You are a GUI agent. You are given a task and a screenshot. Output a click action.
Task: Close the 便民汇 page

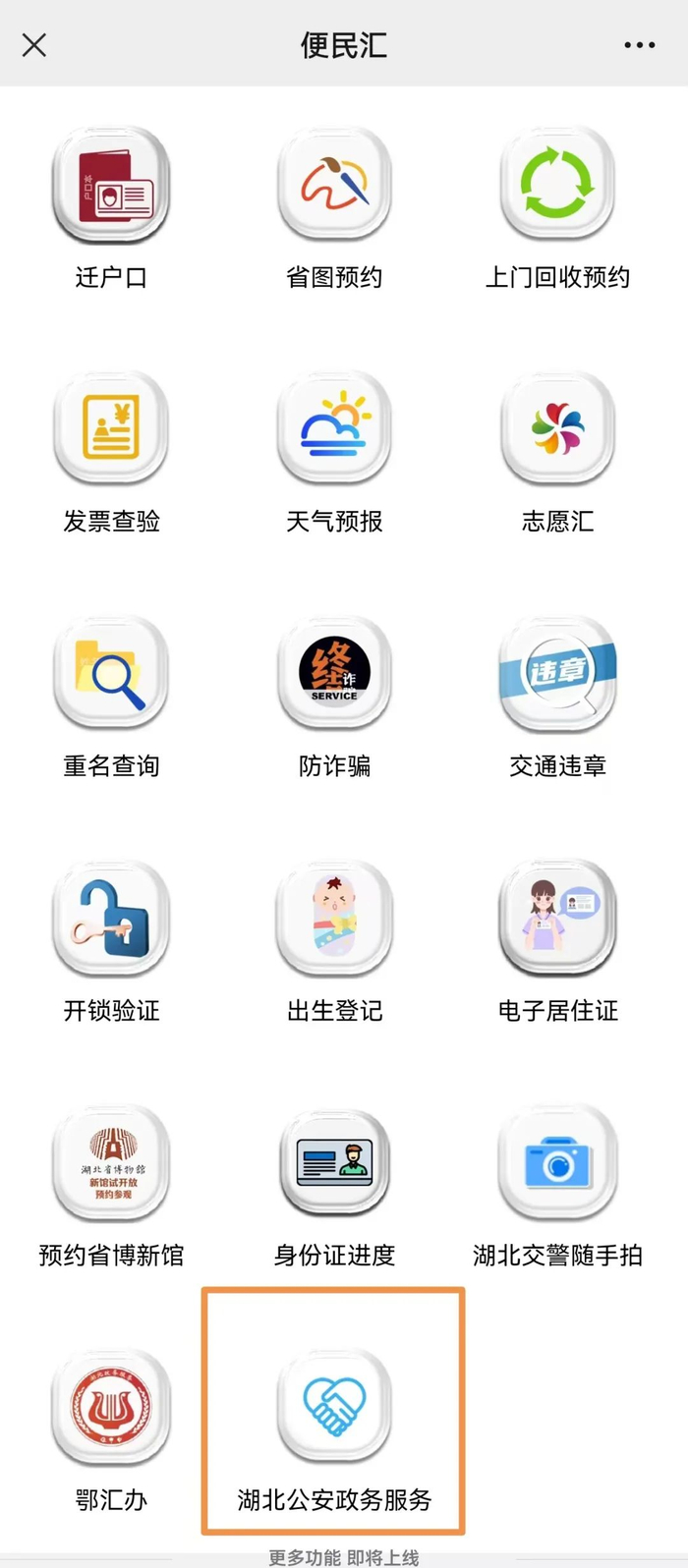click(34, 45)
